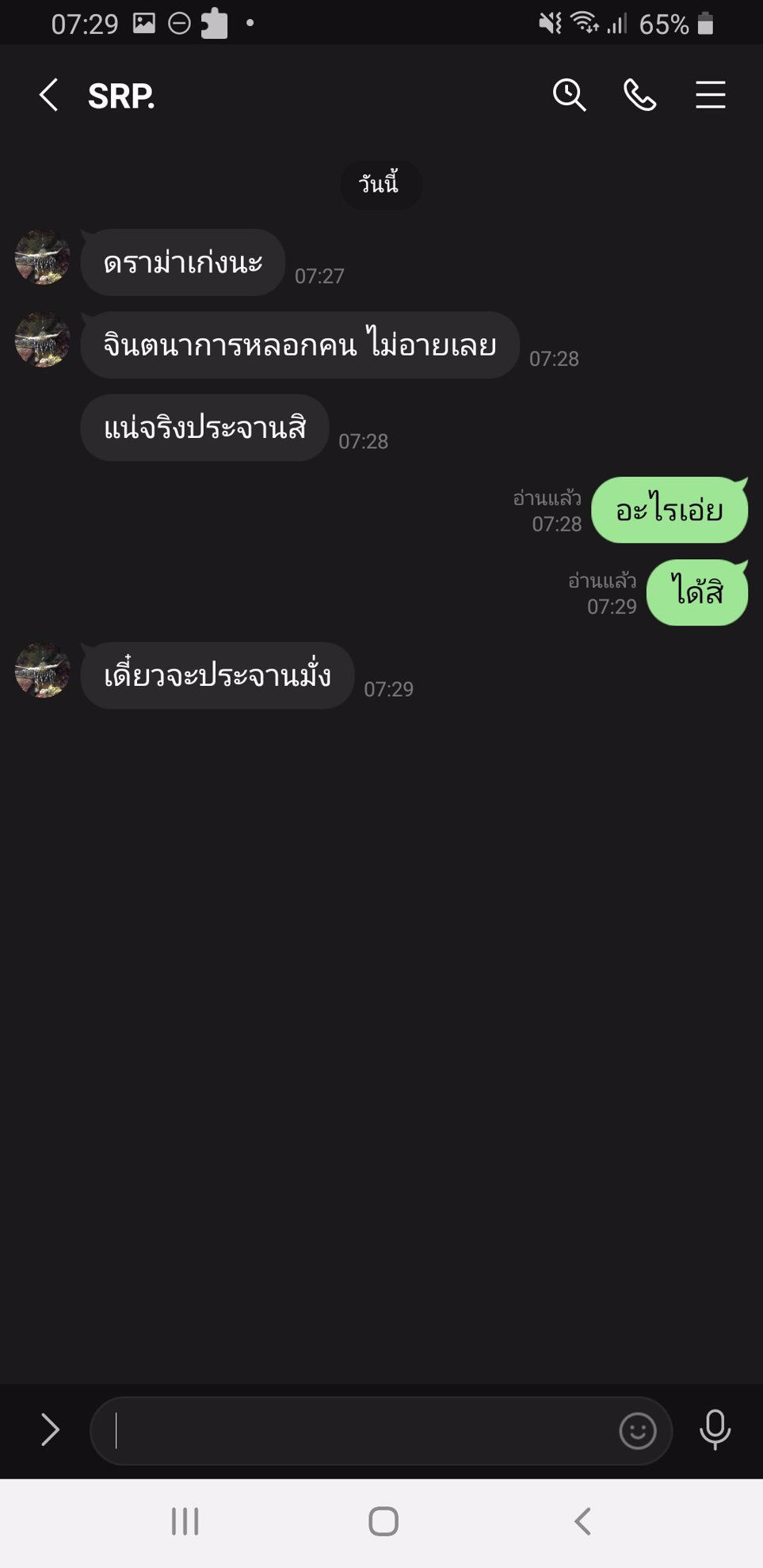Open the emoji and sticker picker

(x=637, y=1431)
